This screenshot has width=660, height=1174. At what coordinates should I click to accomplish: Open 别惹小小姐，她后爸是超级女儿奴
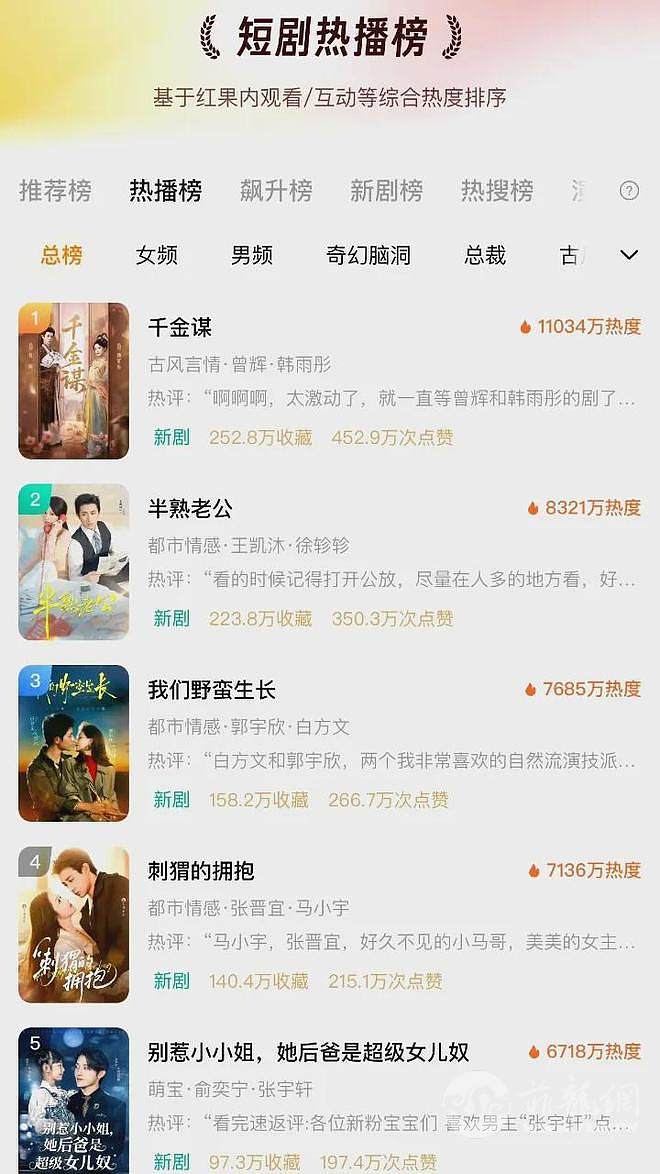pos(308,1052)
